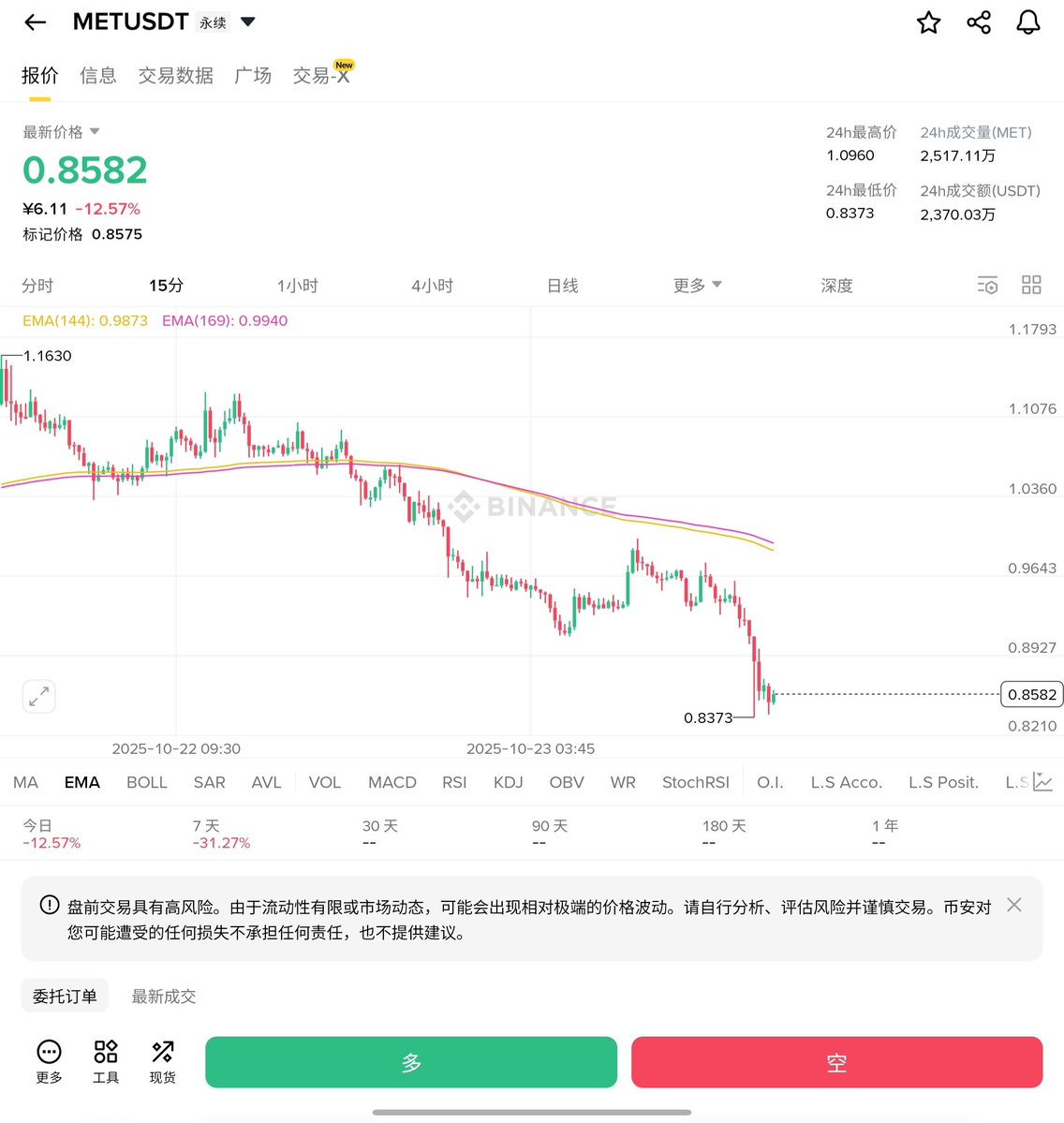Image resolution: width=1064 pixels, height=1123 pixels.
Task: Share this trading pair
Action: pos(979,22)
